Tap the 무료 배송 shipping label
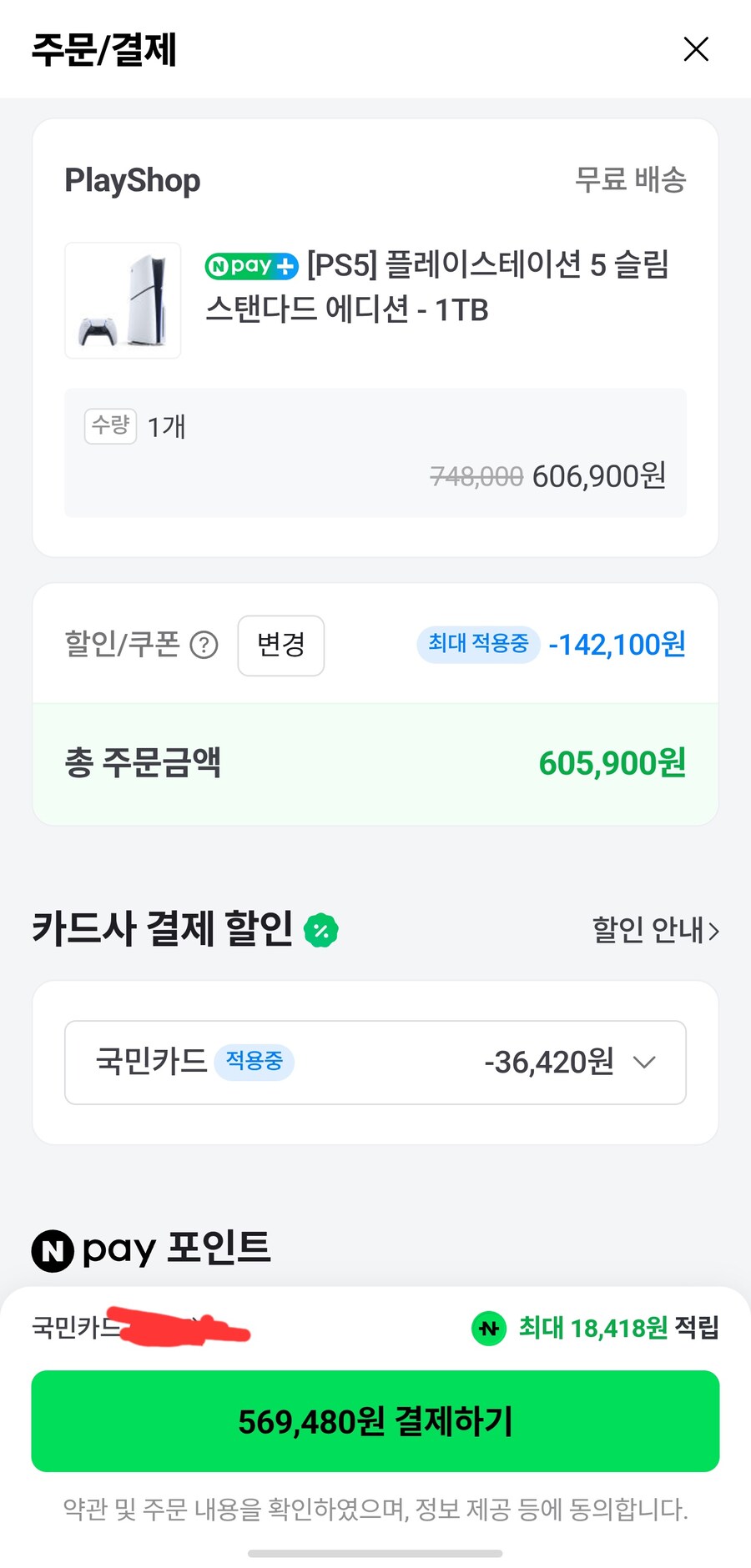 (630, 179)
